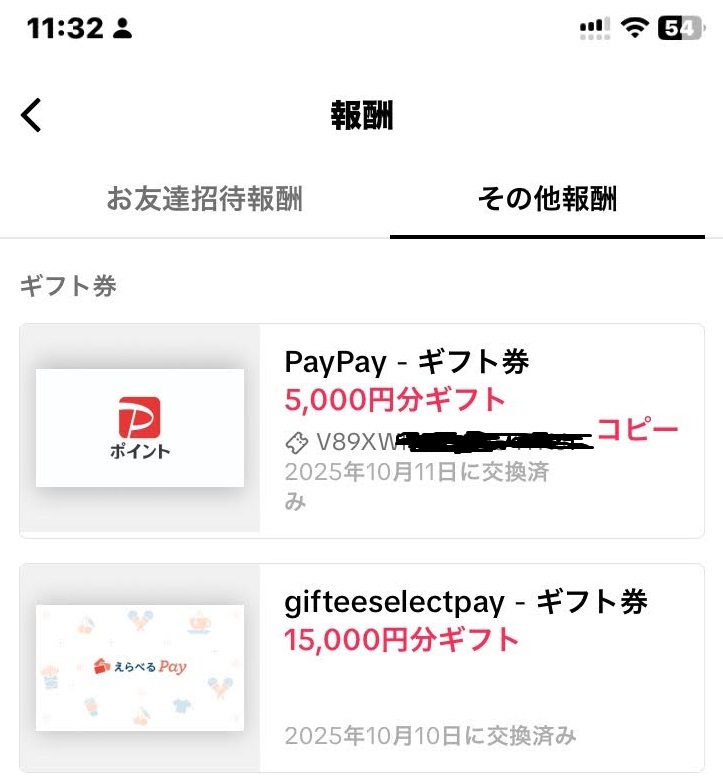Select the その他報酬 tab
Screen dimensions: 723x783
547,199
